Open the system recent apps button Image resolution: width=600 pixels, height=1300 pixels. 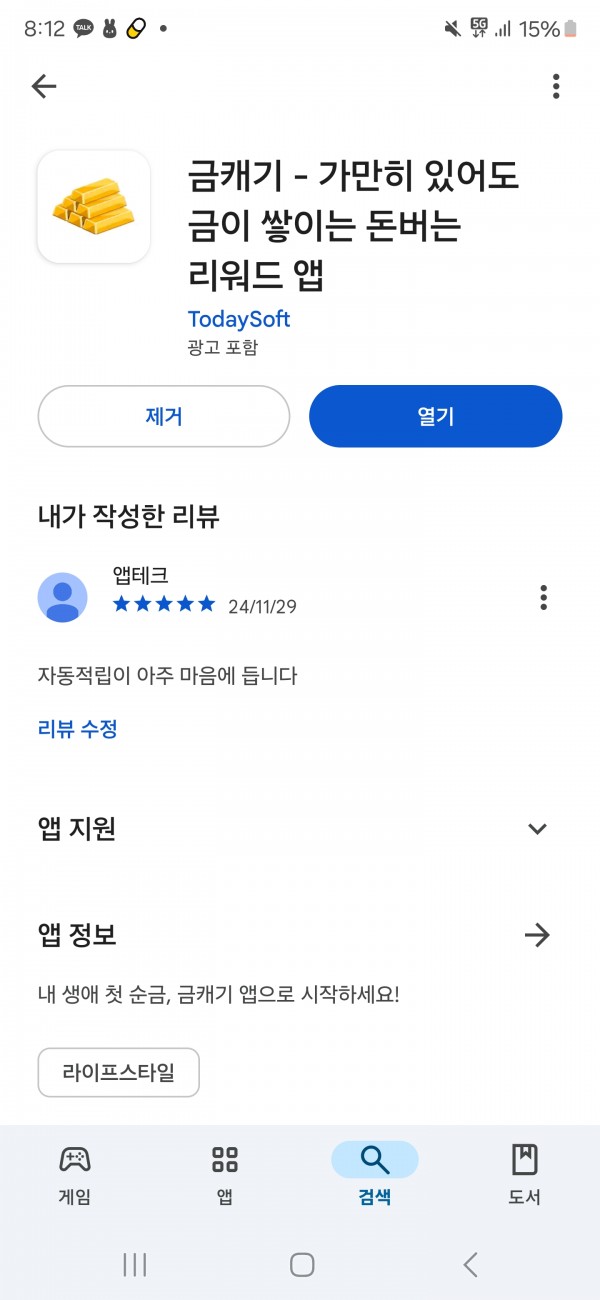[135, 1265]
